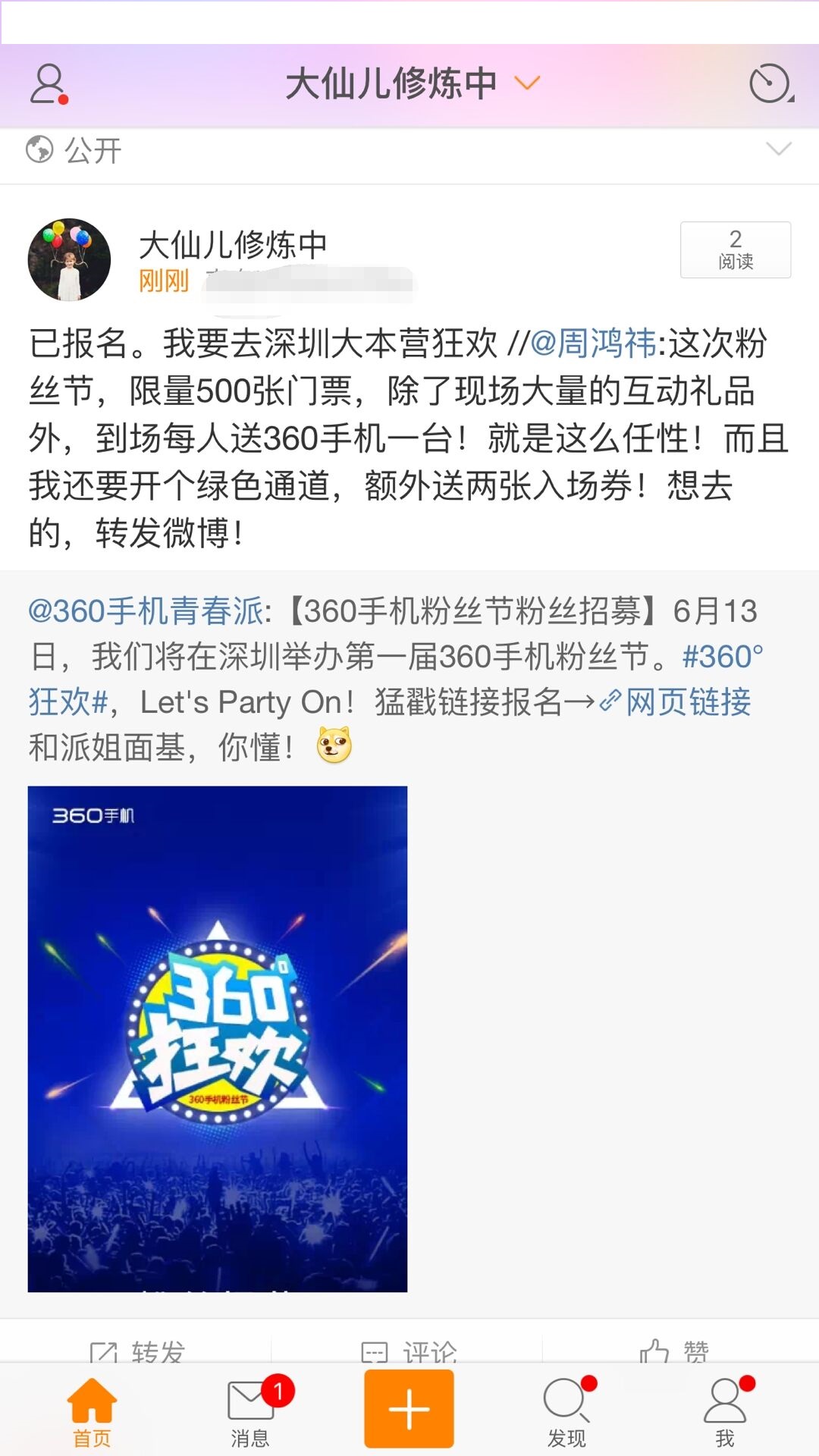Open the friends icon in the top bar
This screenshot has height=1456, width=819.
tap(49, 83)
